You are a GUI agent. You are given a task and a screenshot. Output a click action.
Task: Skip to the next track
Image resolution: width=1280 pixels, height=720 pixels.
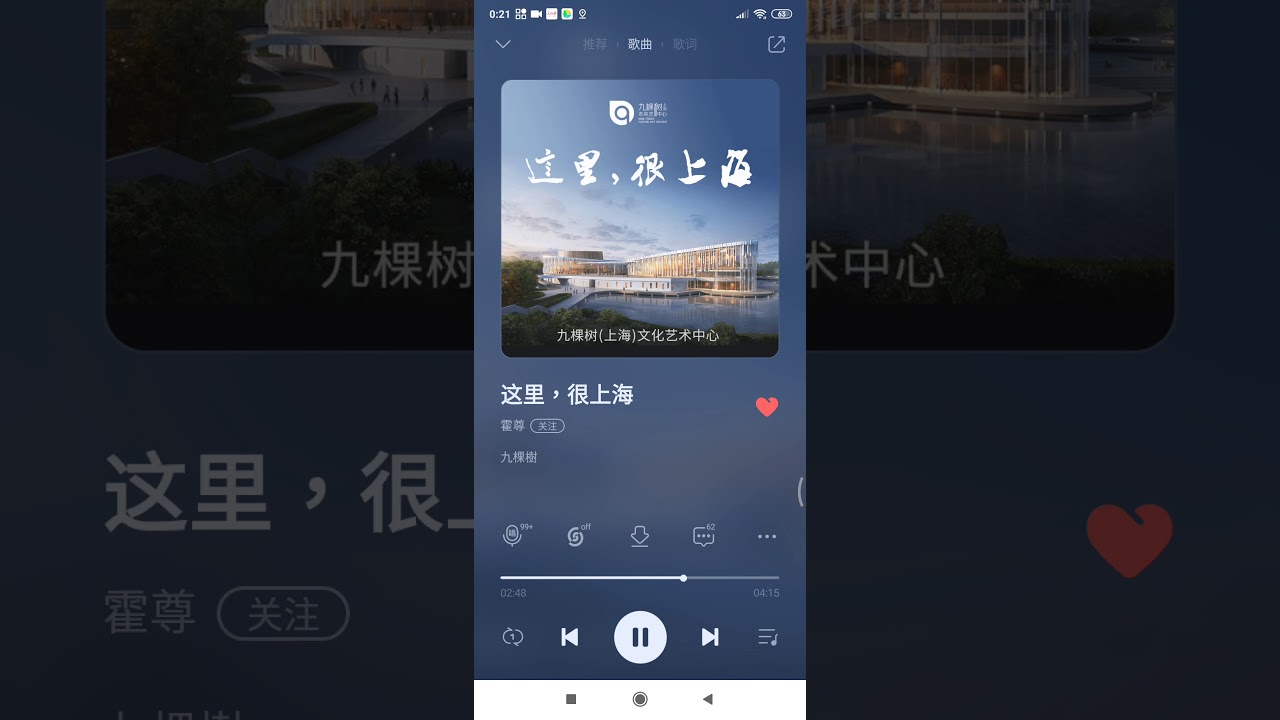tap(710, 637)
